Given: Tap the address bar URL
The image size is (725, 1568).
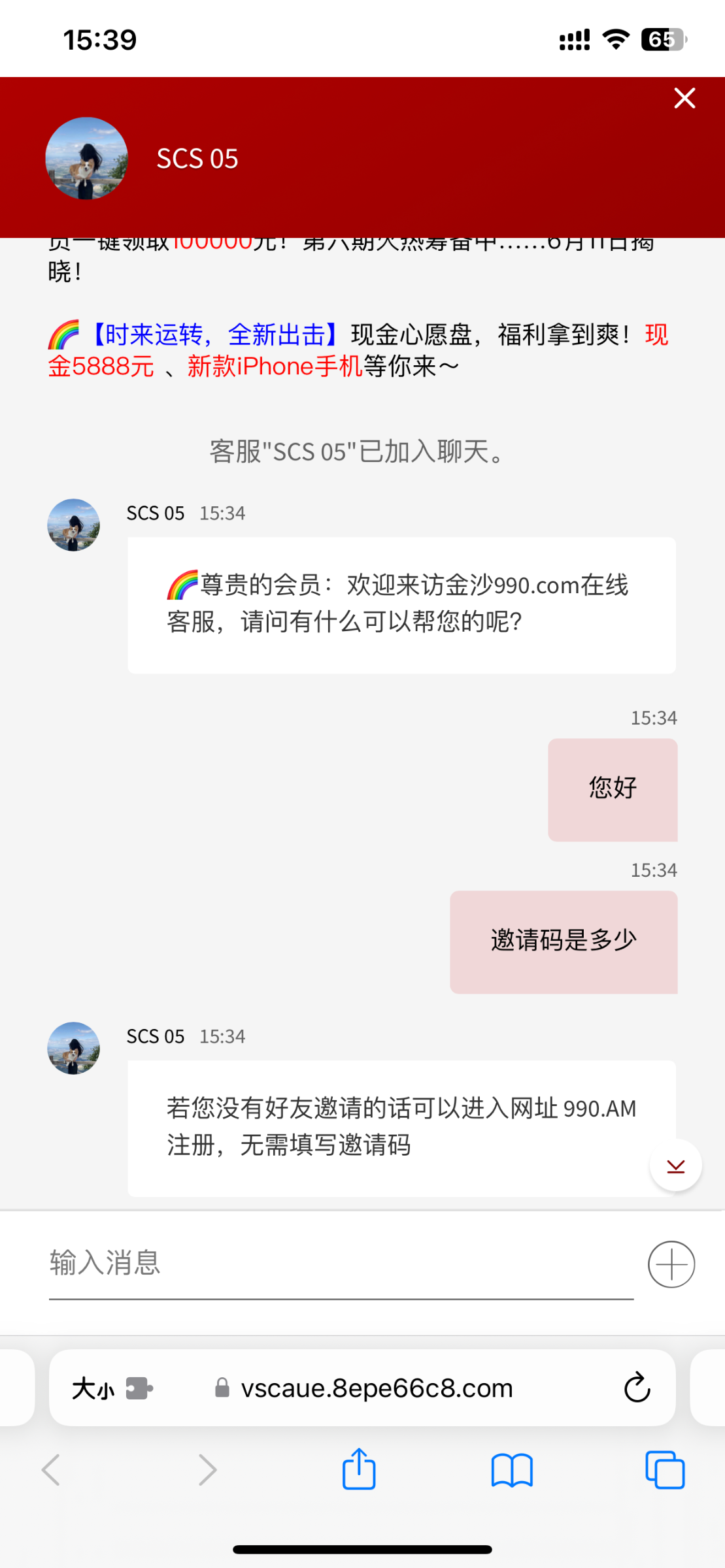Looking at the screenshot, I should (x=377, y=1388).
